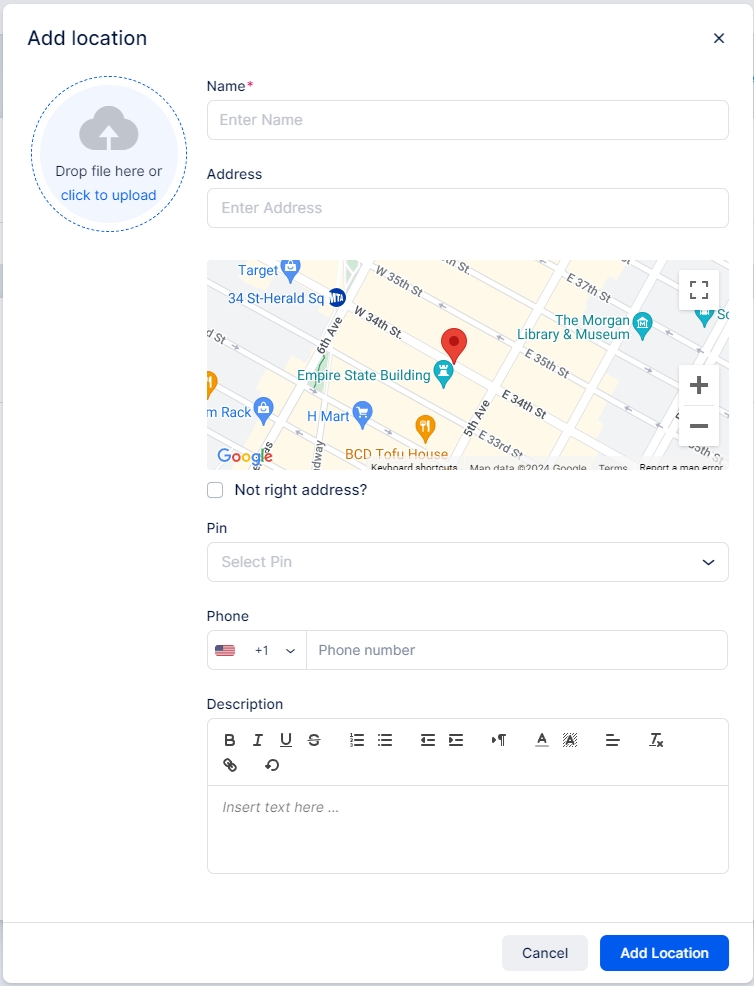Apply italic formatting in description
This screenshot has width=754, height=986.
coord(258,740)
